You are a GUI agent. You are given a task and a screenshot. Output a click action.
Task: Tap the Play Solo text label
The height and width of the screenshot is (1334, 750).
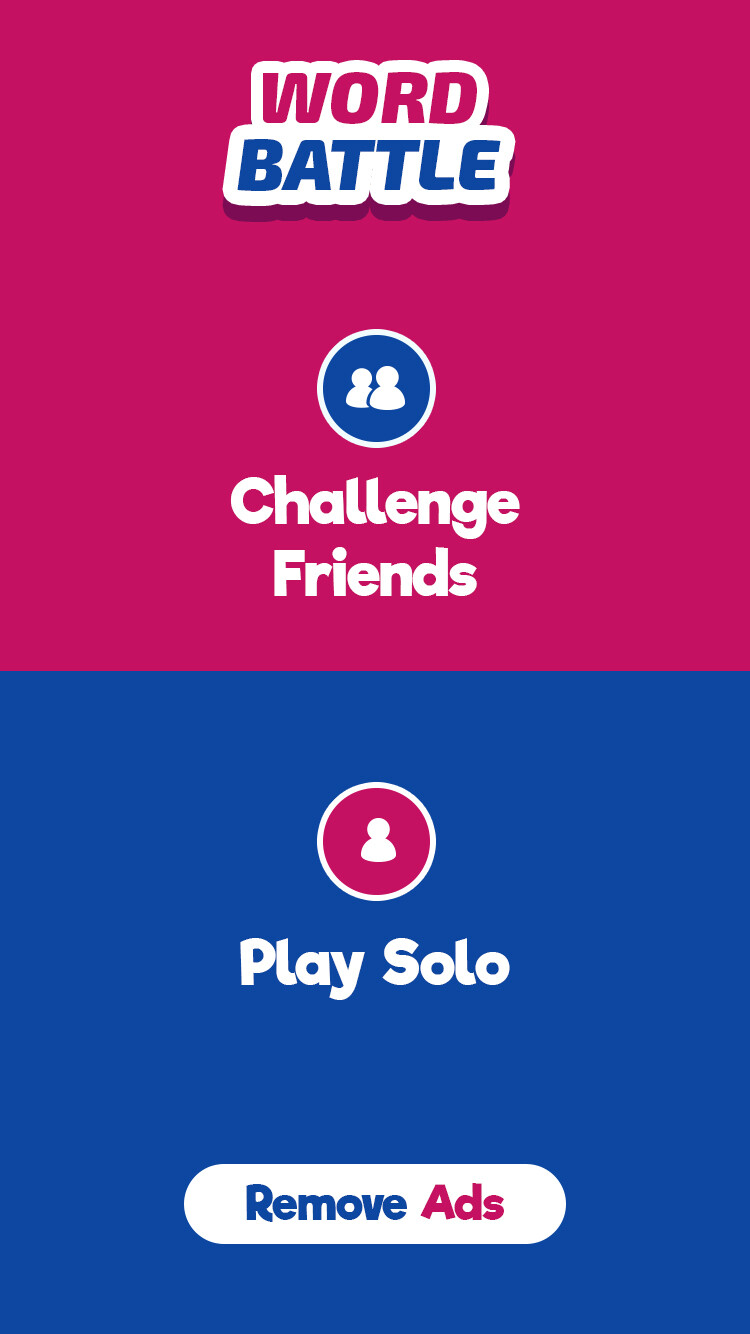pyautogui.click(x=375, y=963)
